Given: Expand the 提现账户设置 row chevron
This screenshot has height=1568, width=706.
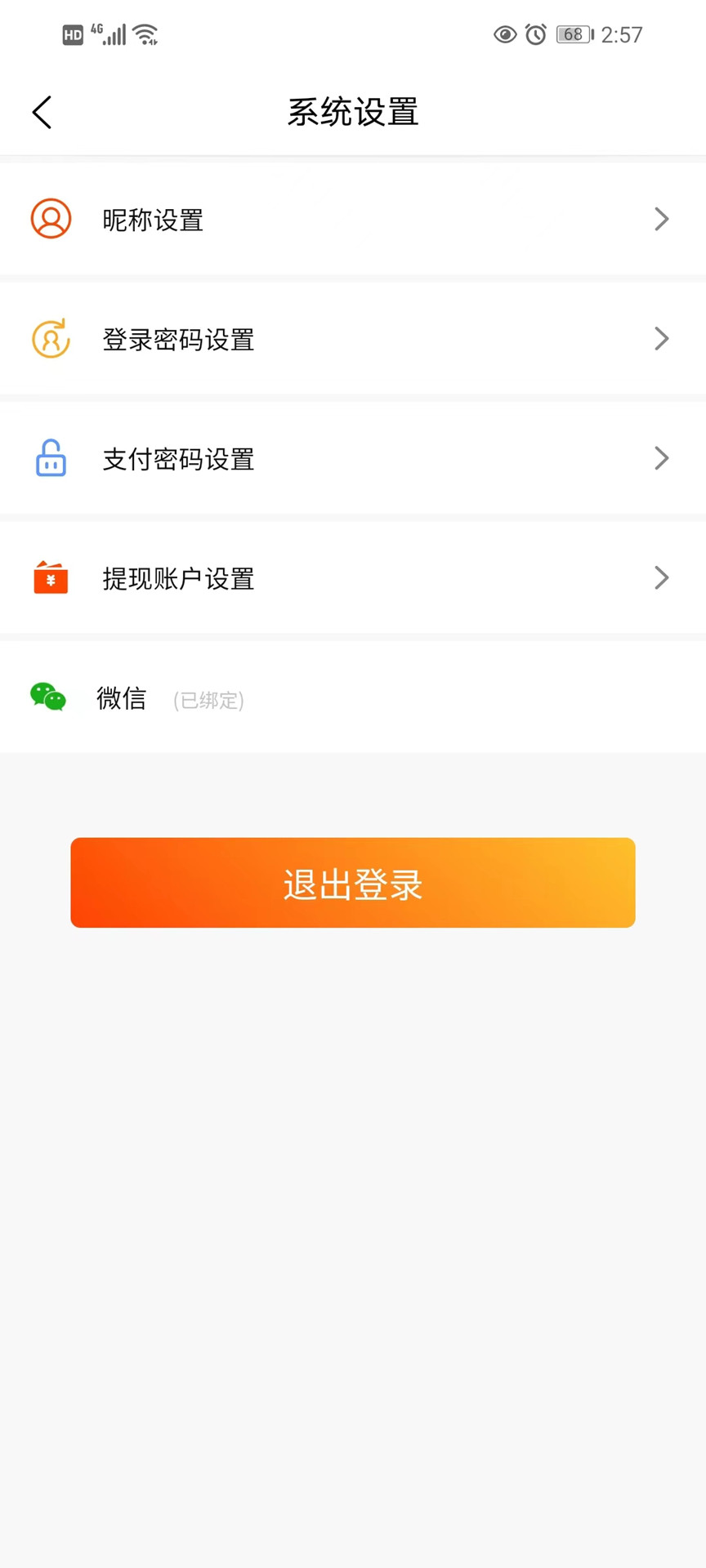Looking at the screenshot, I should click(662, 577).
